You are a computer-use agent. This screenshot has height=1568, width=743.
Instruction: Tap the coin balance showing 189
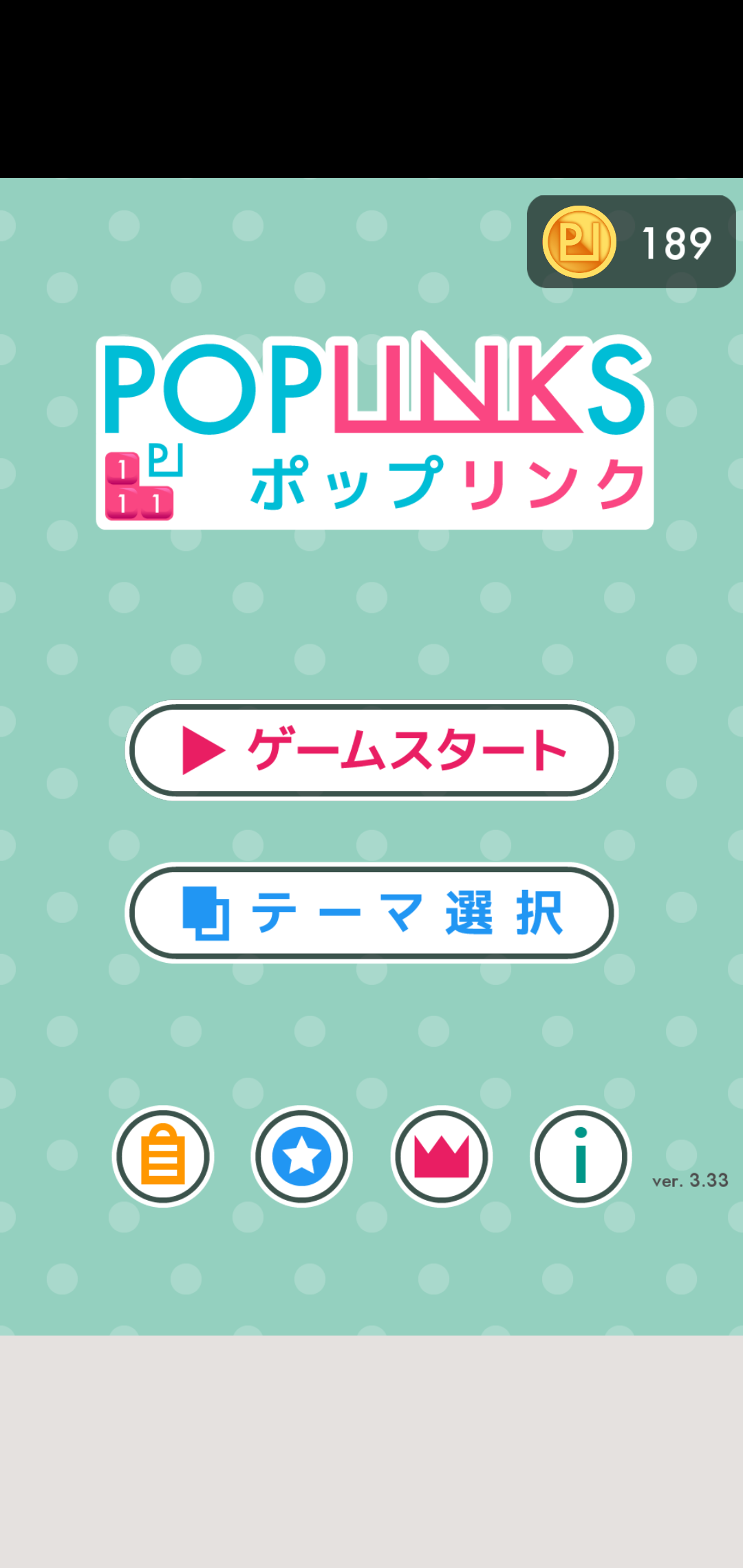tap(632, 242)
